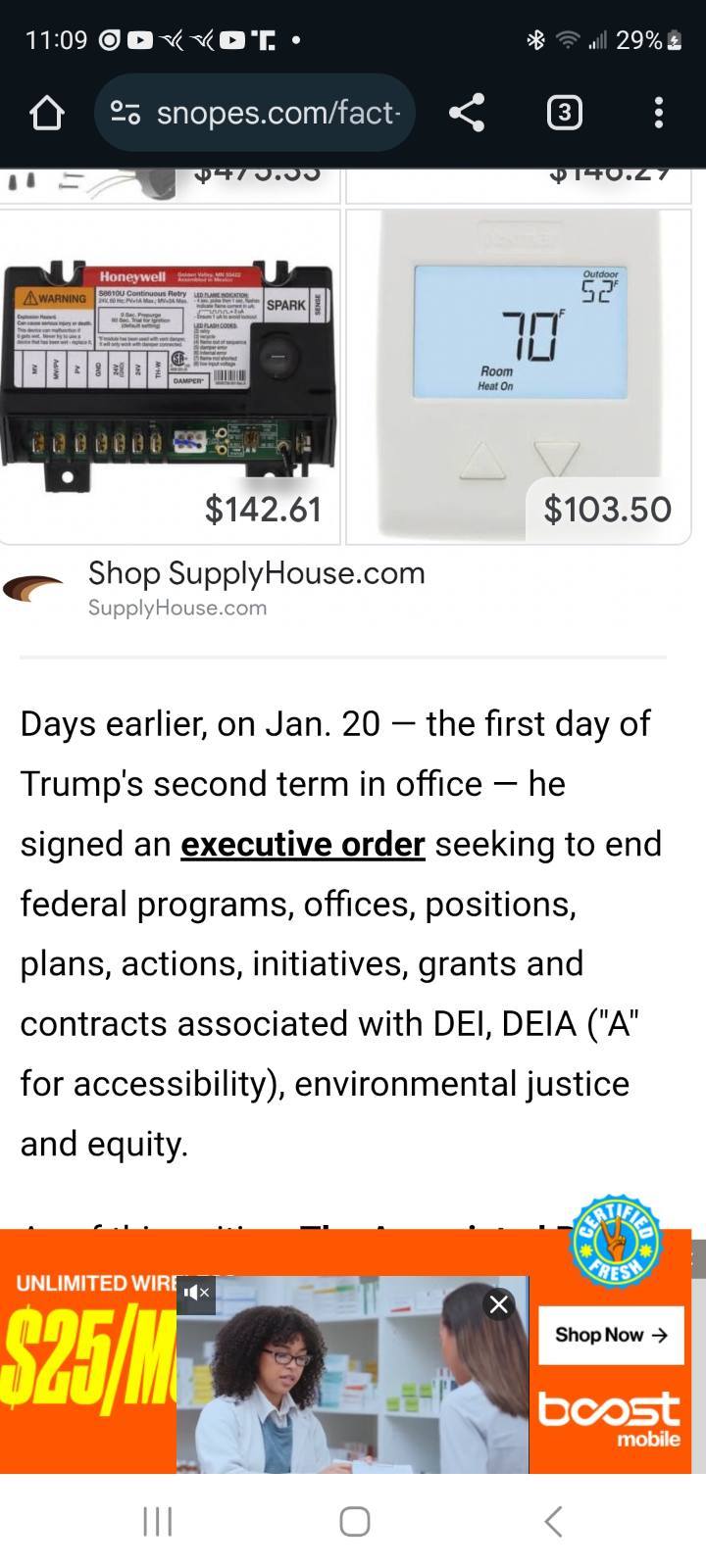
Task: Go back using the system back button
Action: [553, 1521]
